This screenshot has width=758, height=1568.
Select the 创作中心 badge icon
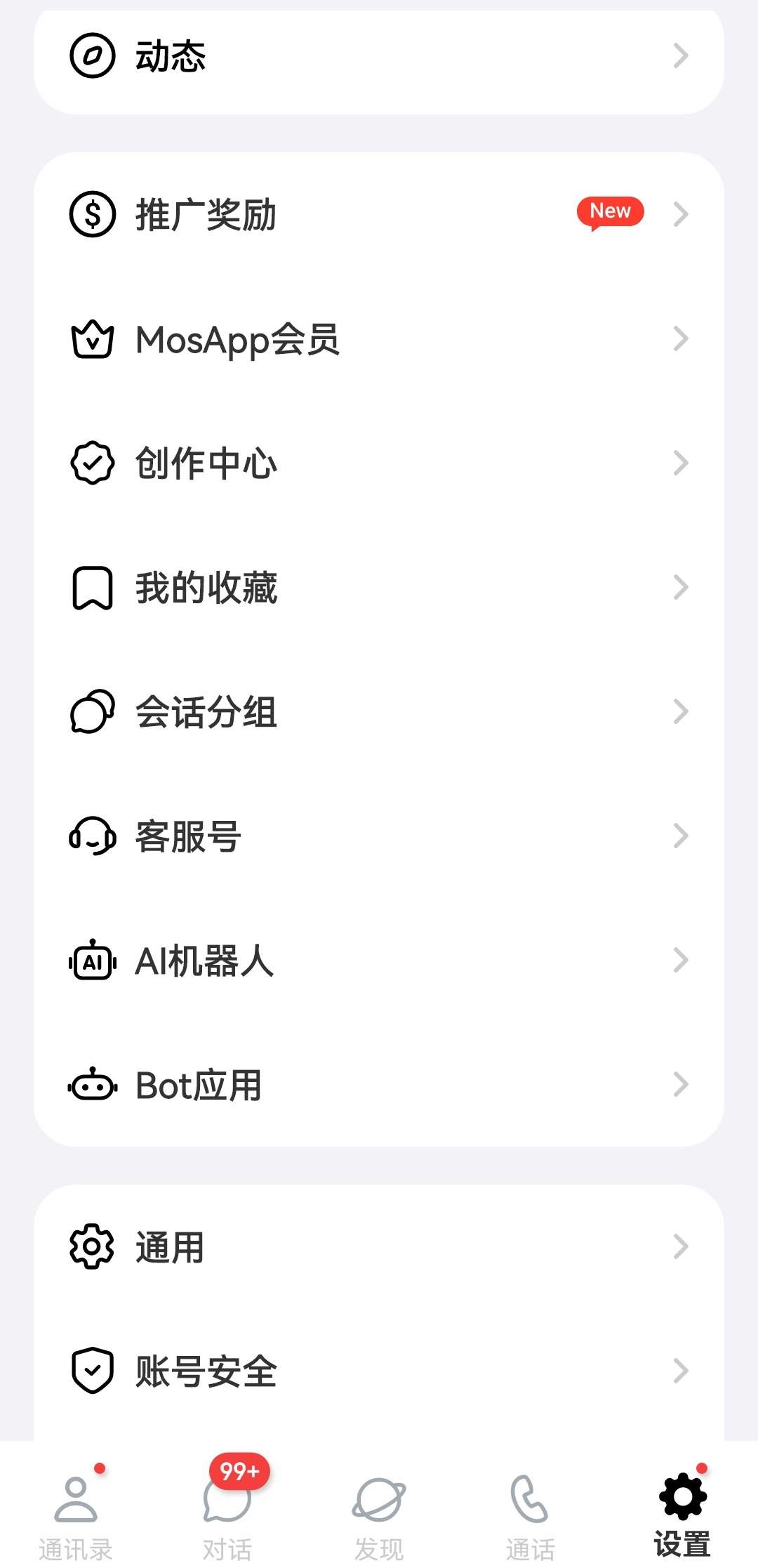[92, 462]
